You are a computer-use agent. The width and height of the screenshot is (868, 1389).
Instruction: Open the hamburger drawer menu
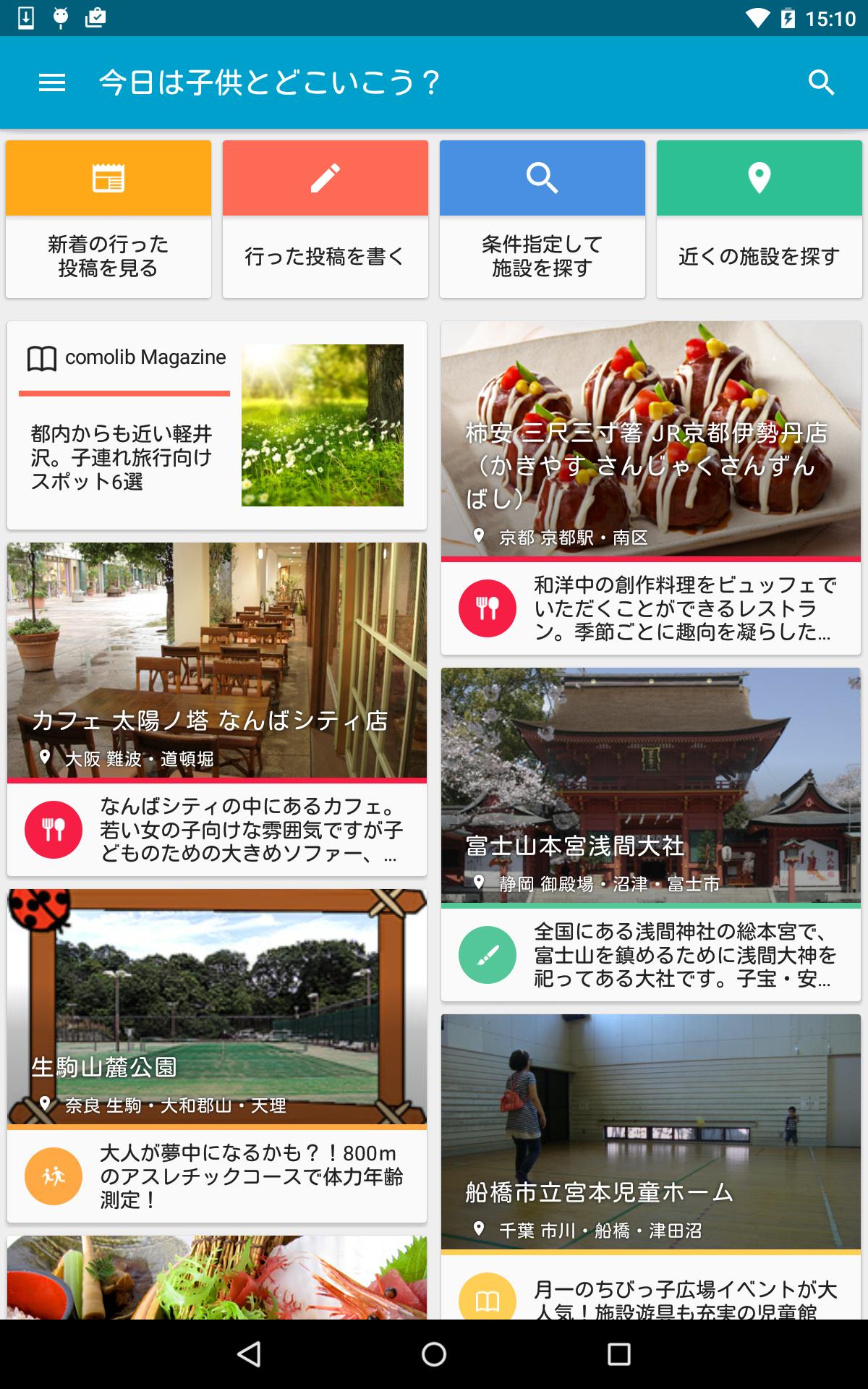point(51,82)
